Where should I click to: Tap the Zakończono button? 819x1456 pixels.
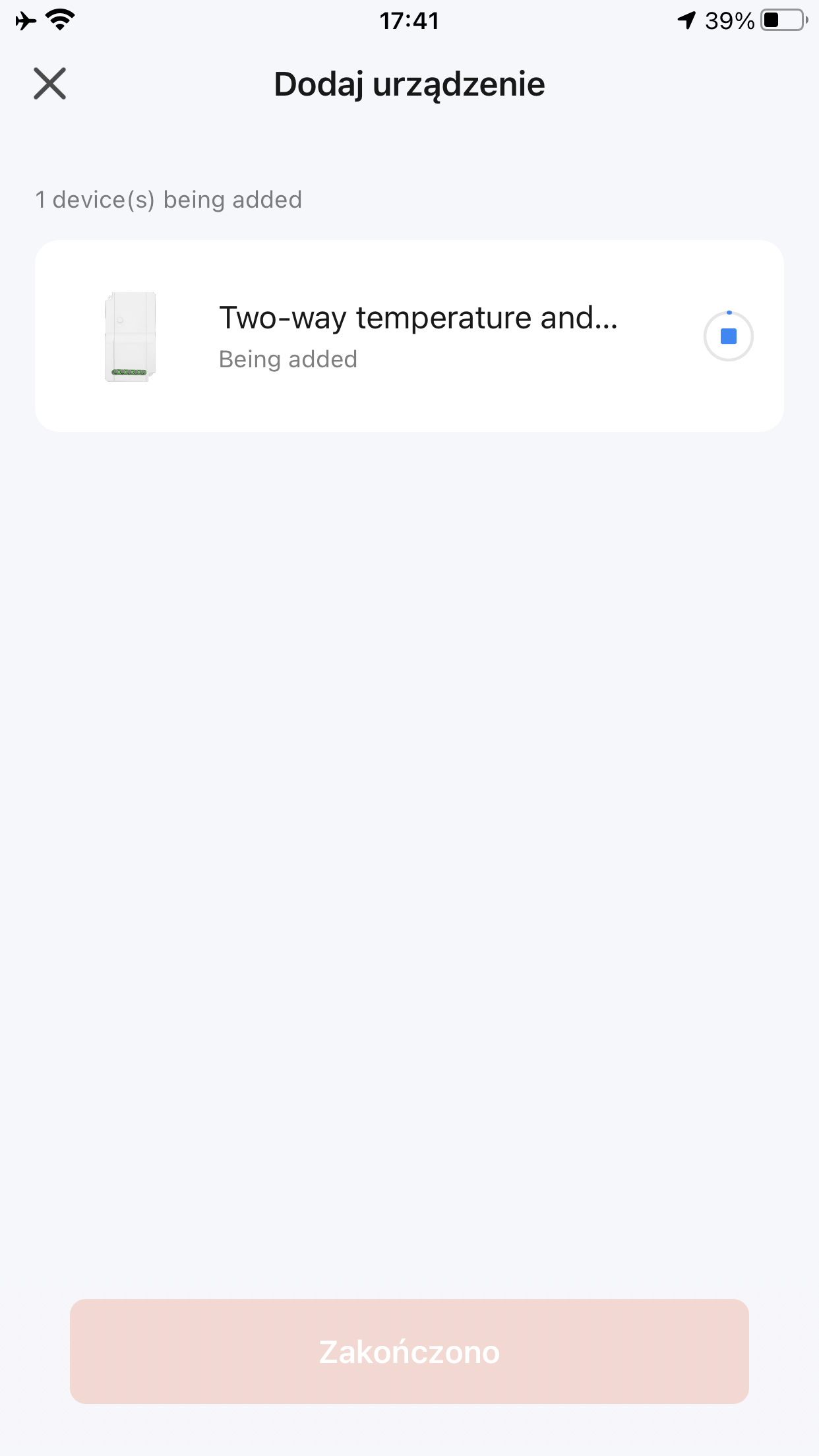(x=409, y=1351)
